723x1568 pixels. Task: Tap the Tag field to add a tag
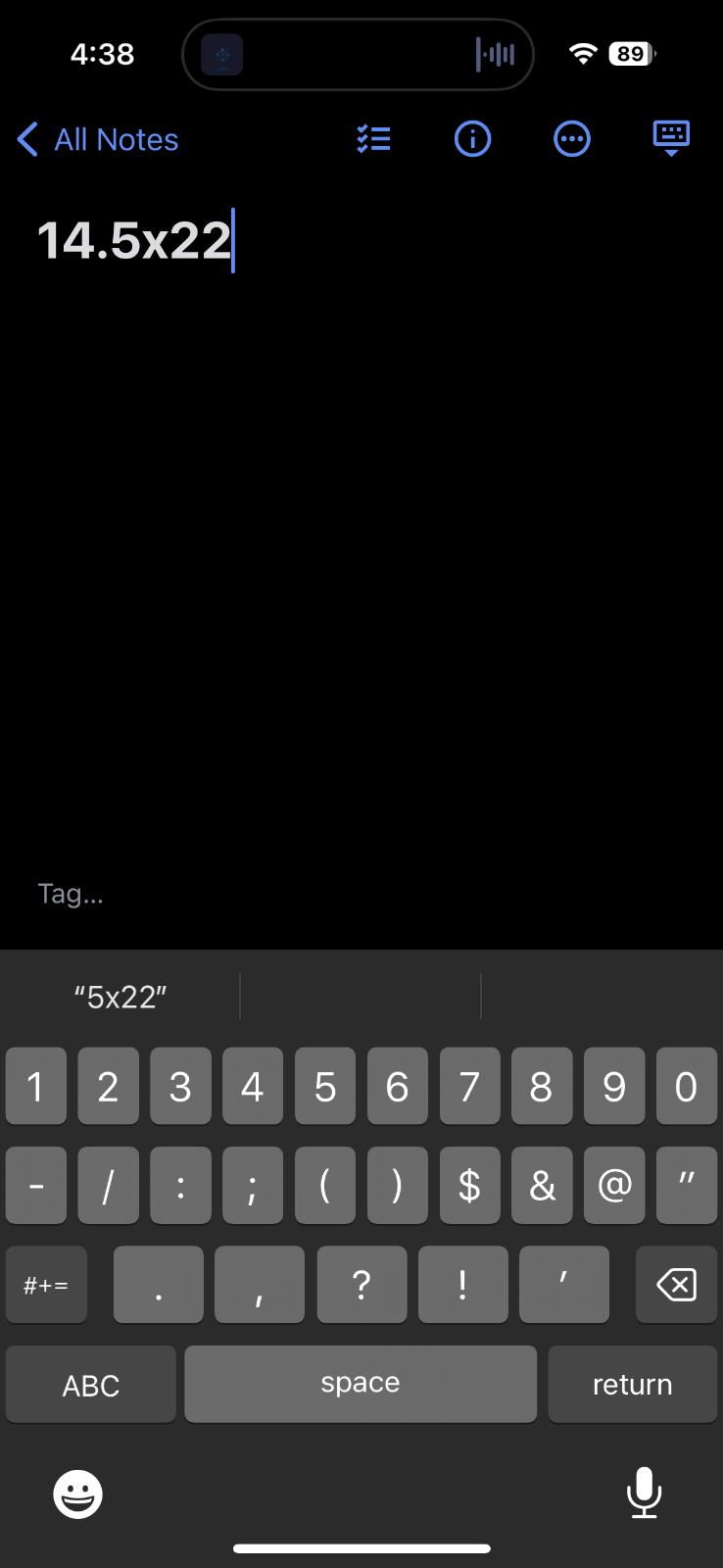point(71,894)
